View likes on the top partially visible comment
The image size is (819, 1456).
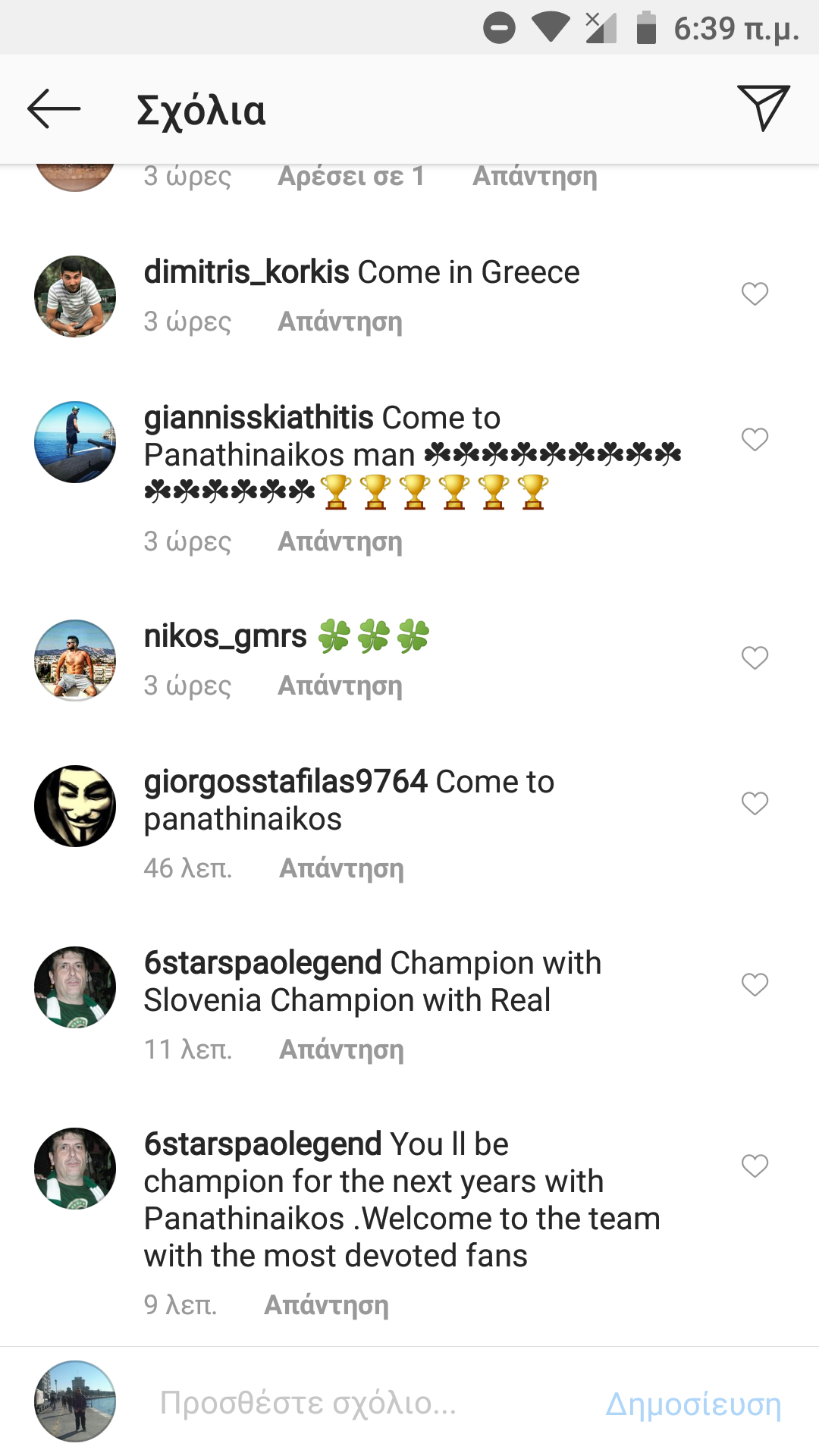tap(350, 176)
